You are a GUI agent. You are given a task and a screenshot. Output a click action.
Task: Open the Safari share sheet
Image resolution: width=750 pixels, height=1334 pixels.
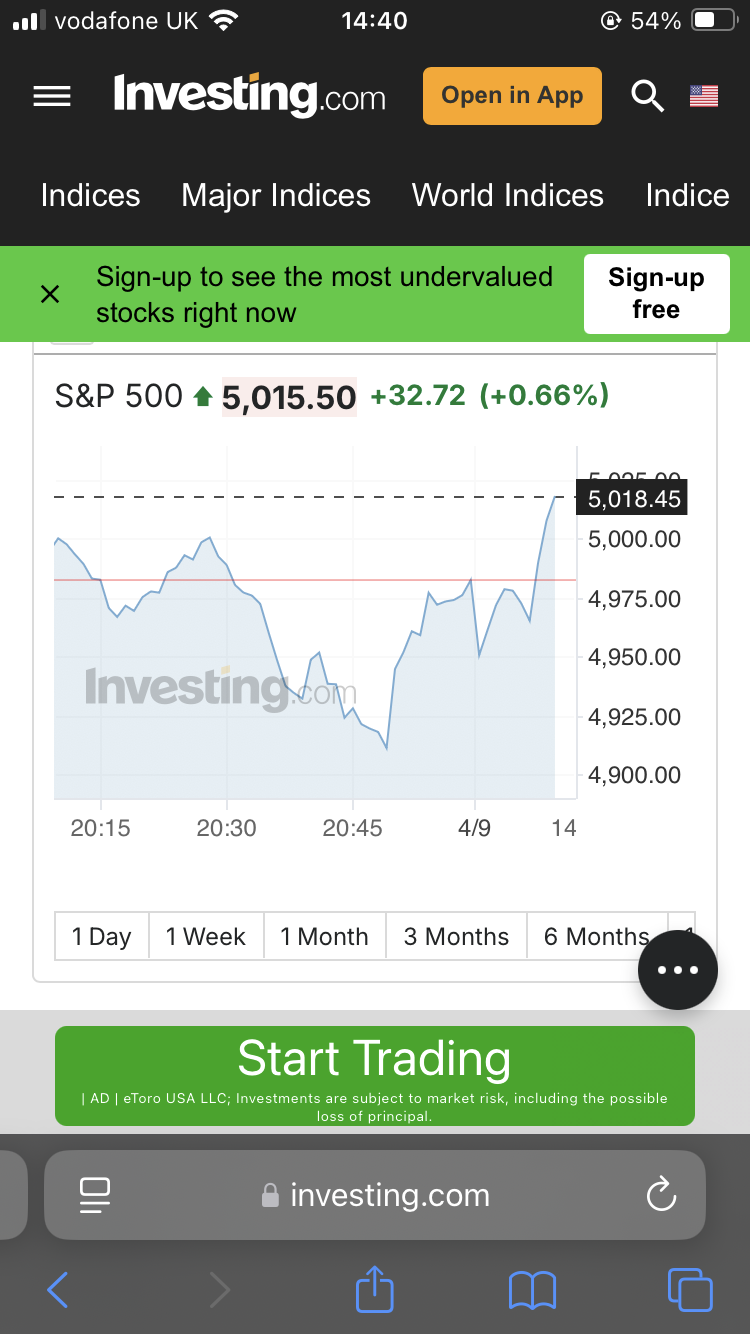[x=375, y=1289]
